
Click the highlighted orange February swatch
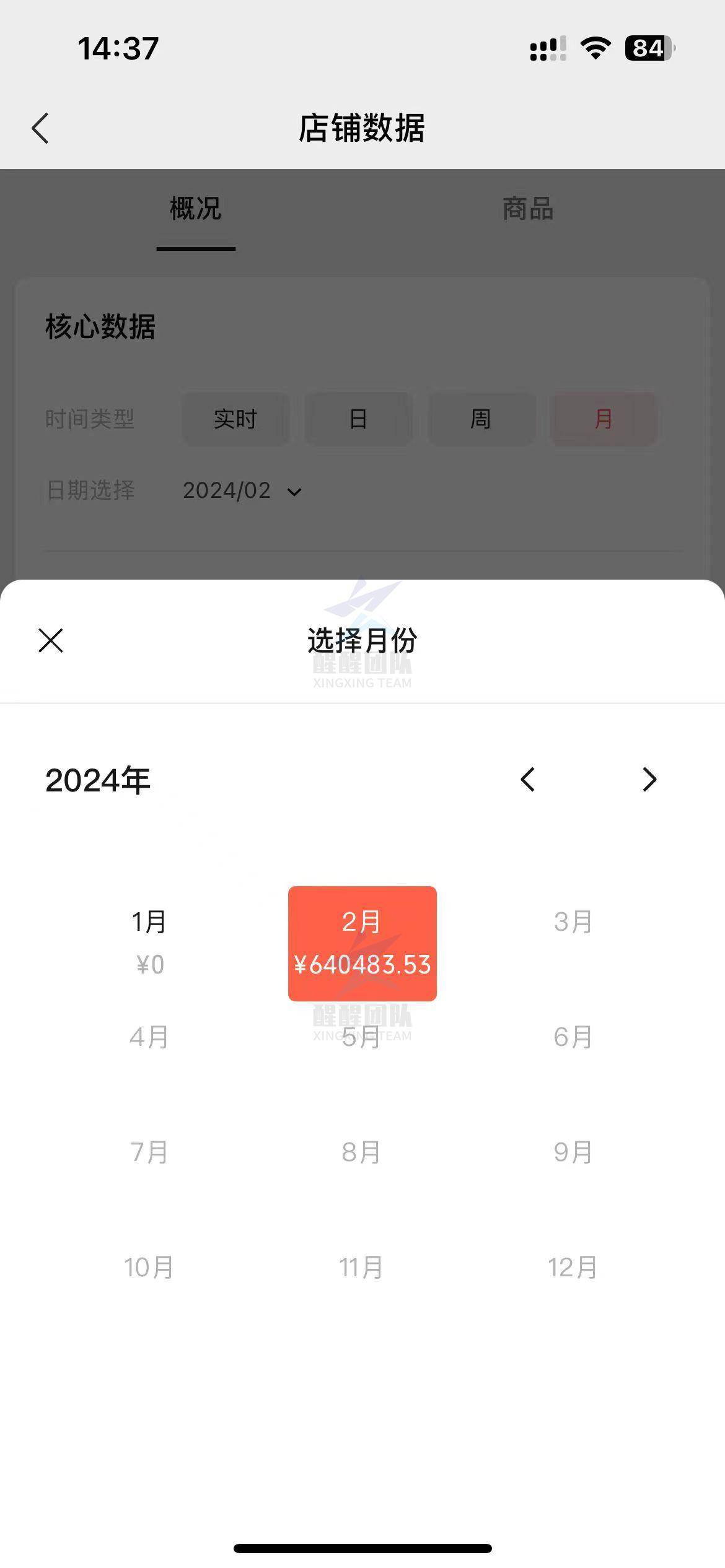pos(362,942)
